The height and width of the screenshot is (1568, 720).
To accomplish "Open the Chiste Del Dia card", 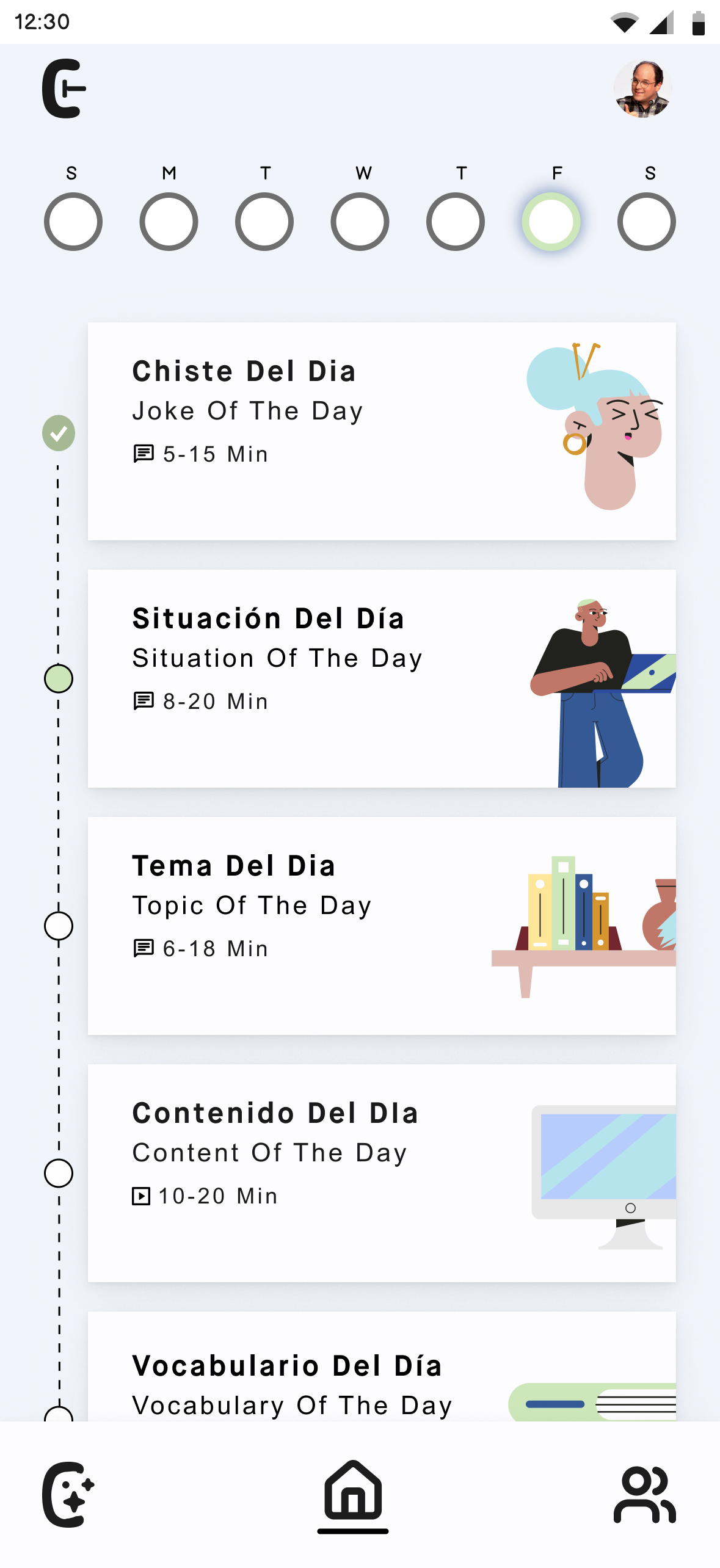I will tap(382, 431).
